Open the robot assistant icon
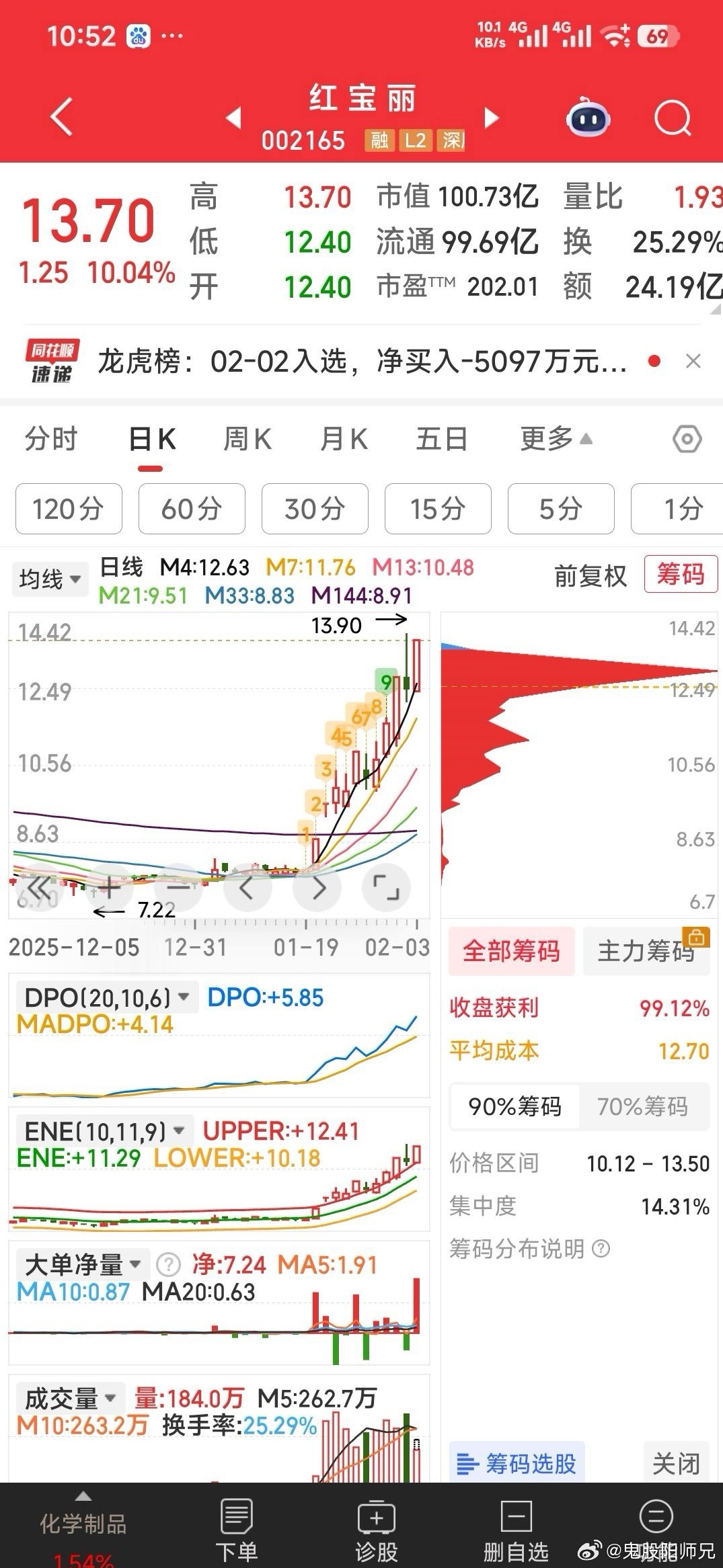Screen dimensions: 723x1568 click(x=588, y=119)
